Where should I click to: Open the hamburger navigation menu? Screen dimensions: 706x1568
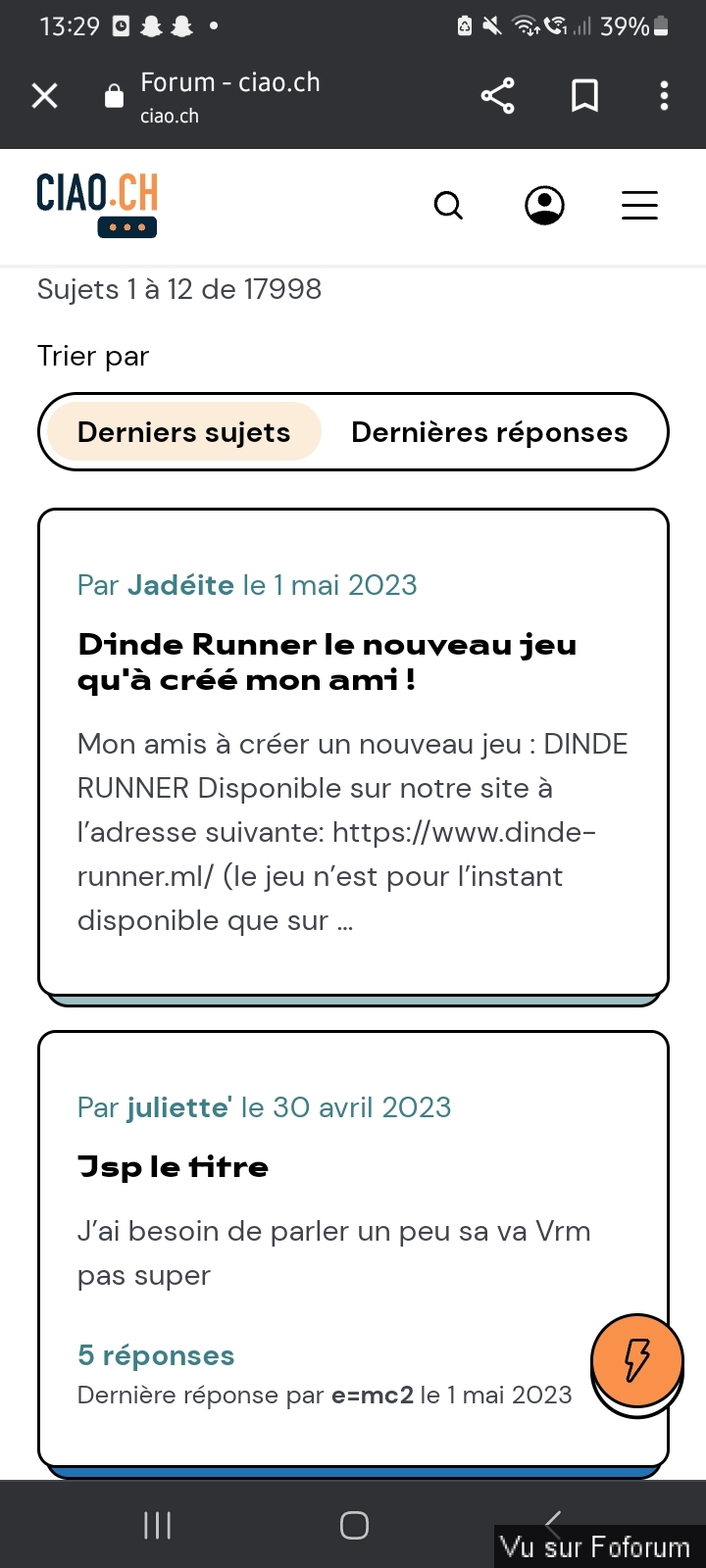click(x=639, y=206)
